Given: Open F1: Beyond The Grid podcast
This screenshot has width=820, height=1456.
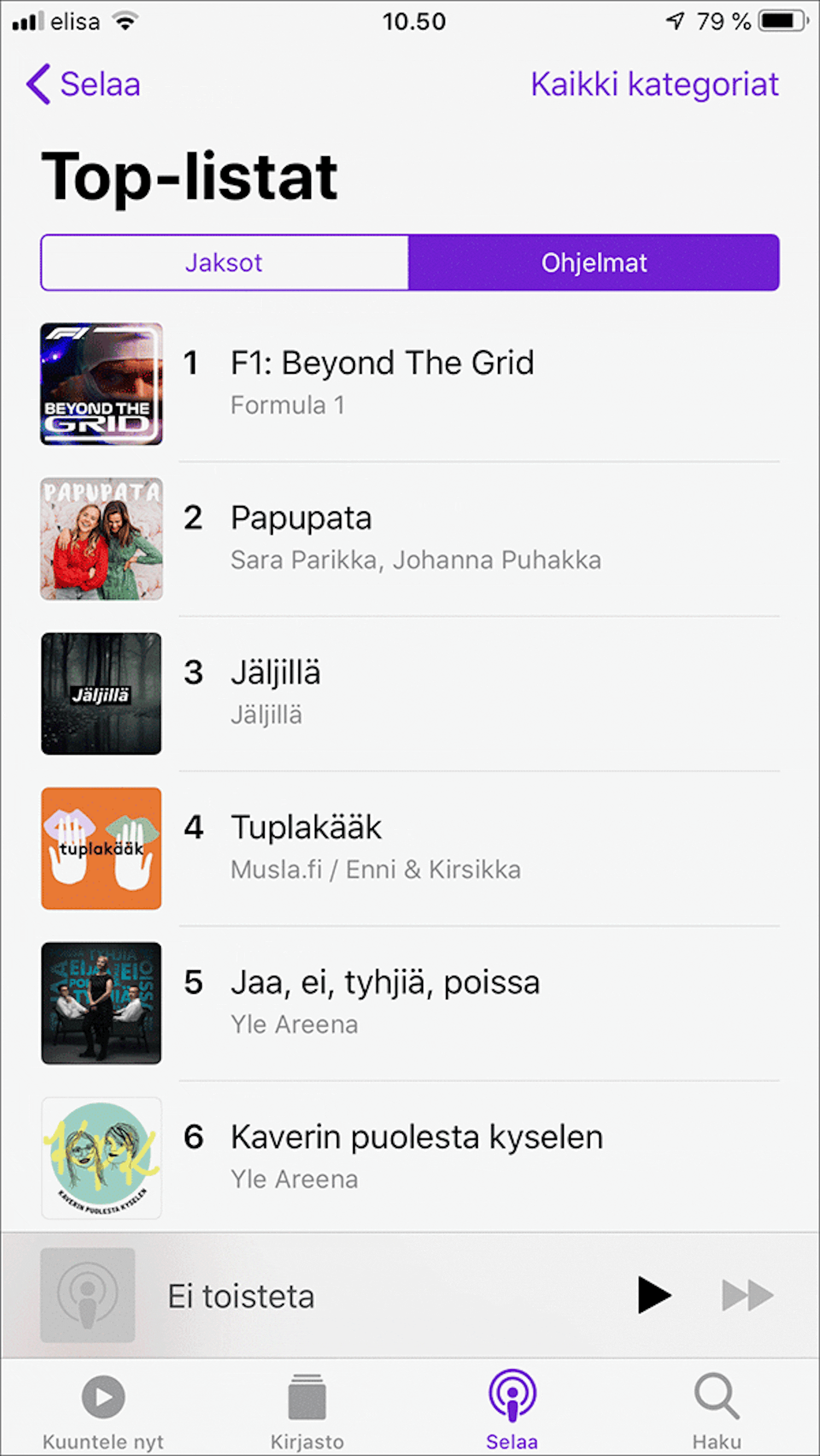Looking at the screenshot, I should coord(382,382).
